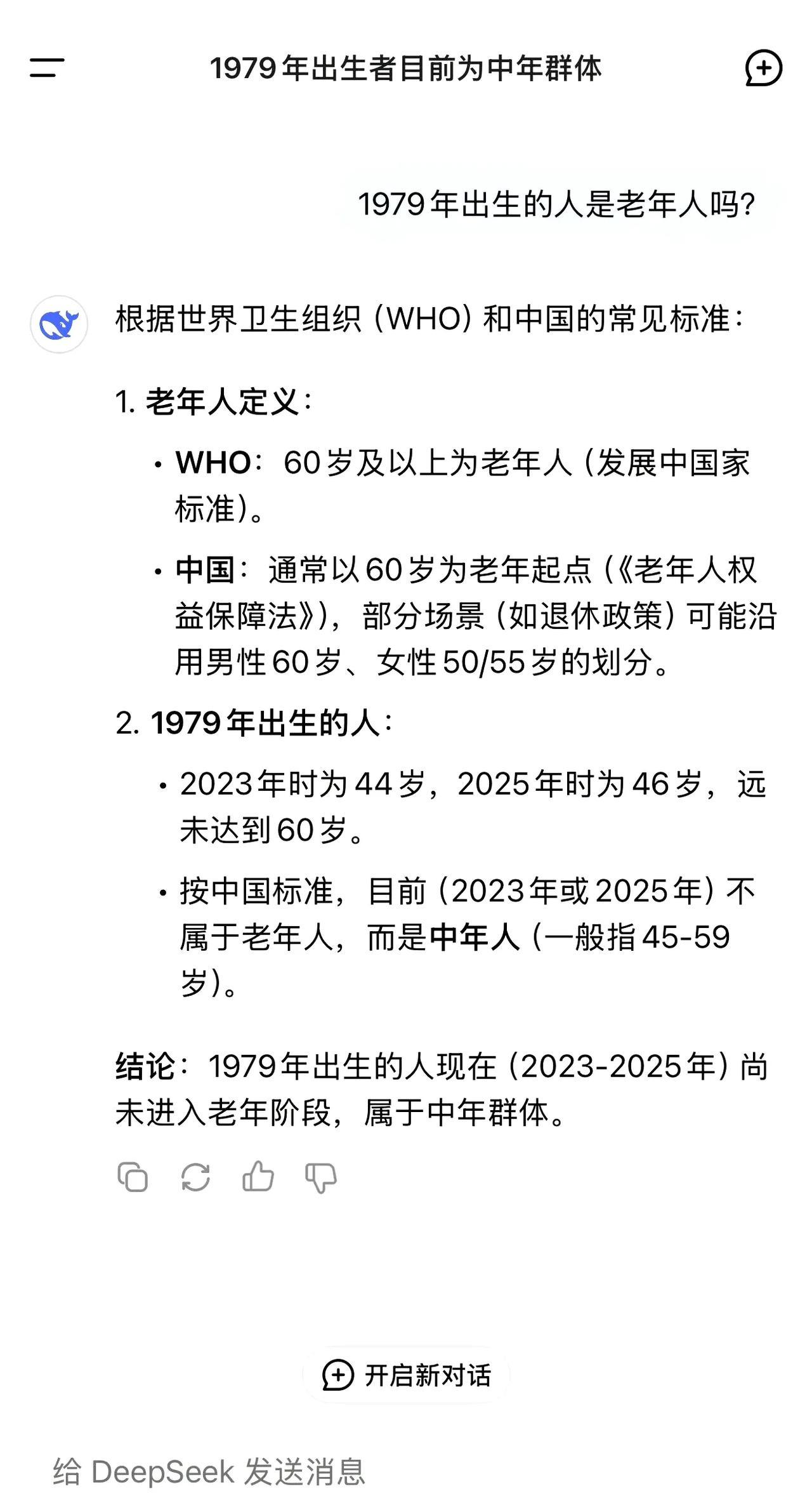
Task: Start a new chat from top bar
Action: tap(763, 68)
